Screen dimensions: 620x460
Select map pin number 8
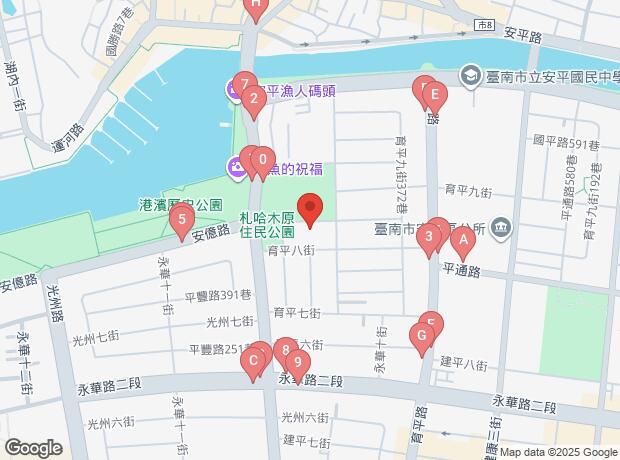click(286, 350)
